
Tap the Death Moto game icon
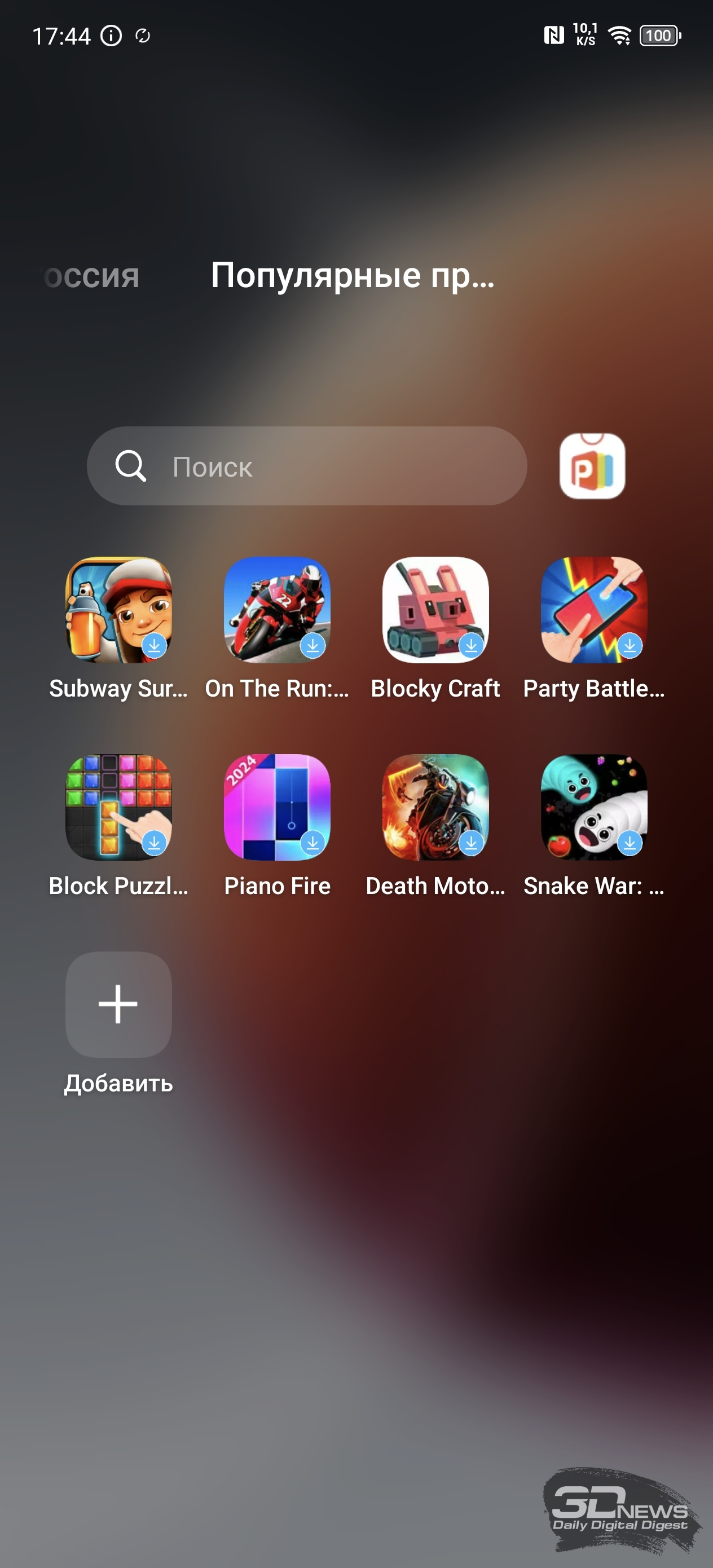tap(435, 807)
